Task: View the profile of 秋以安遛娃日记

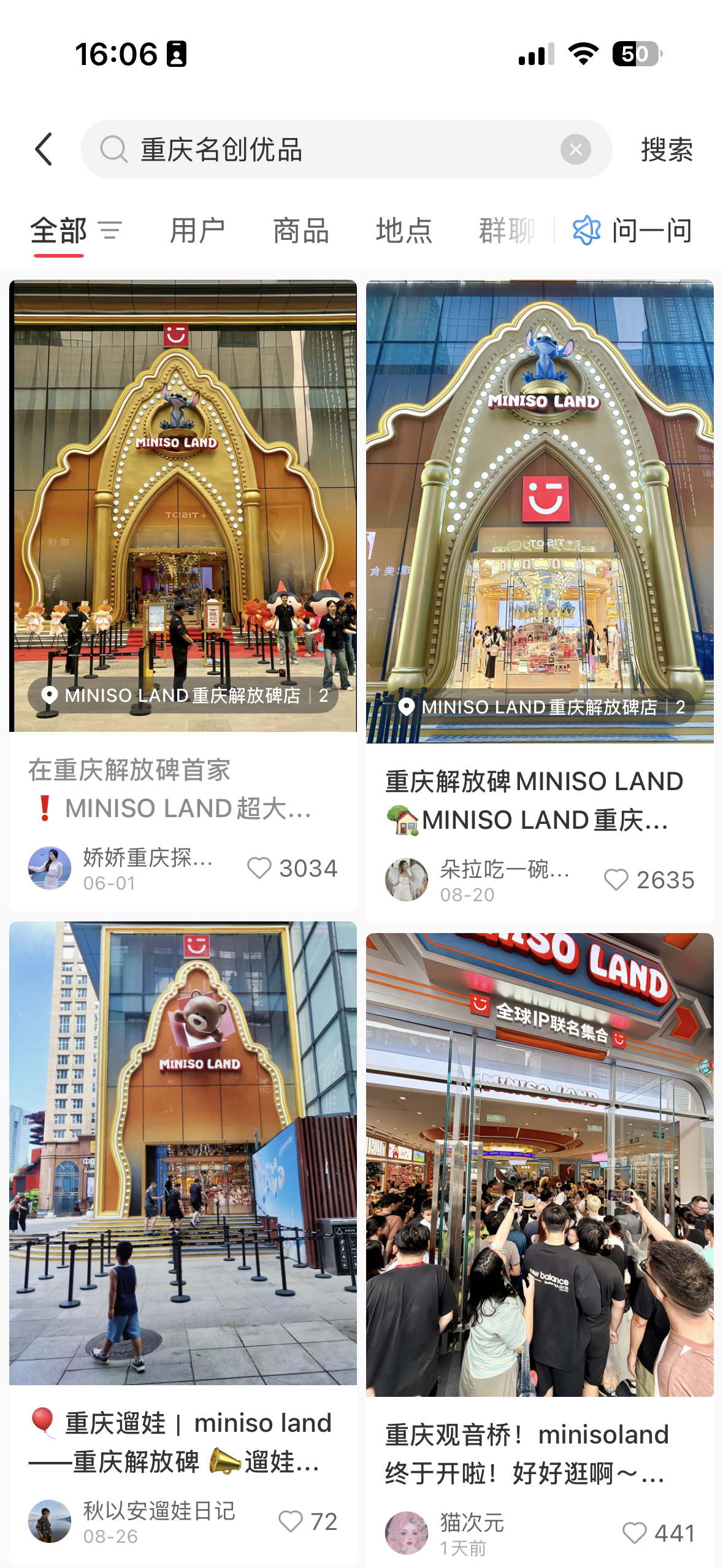Action: [50, 1521]
